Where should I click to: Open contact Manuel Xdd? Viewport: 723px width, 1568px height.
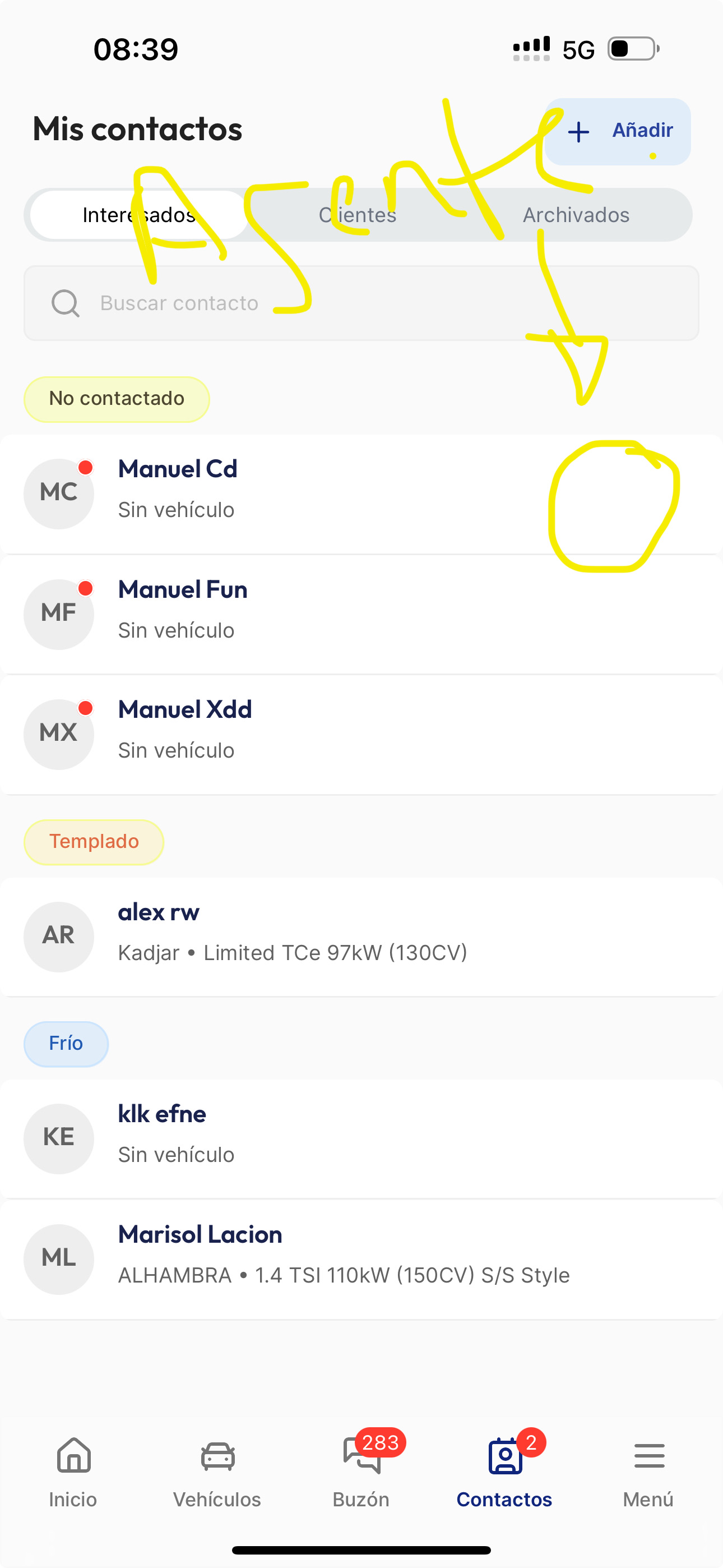[361, 734]
